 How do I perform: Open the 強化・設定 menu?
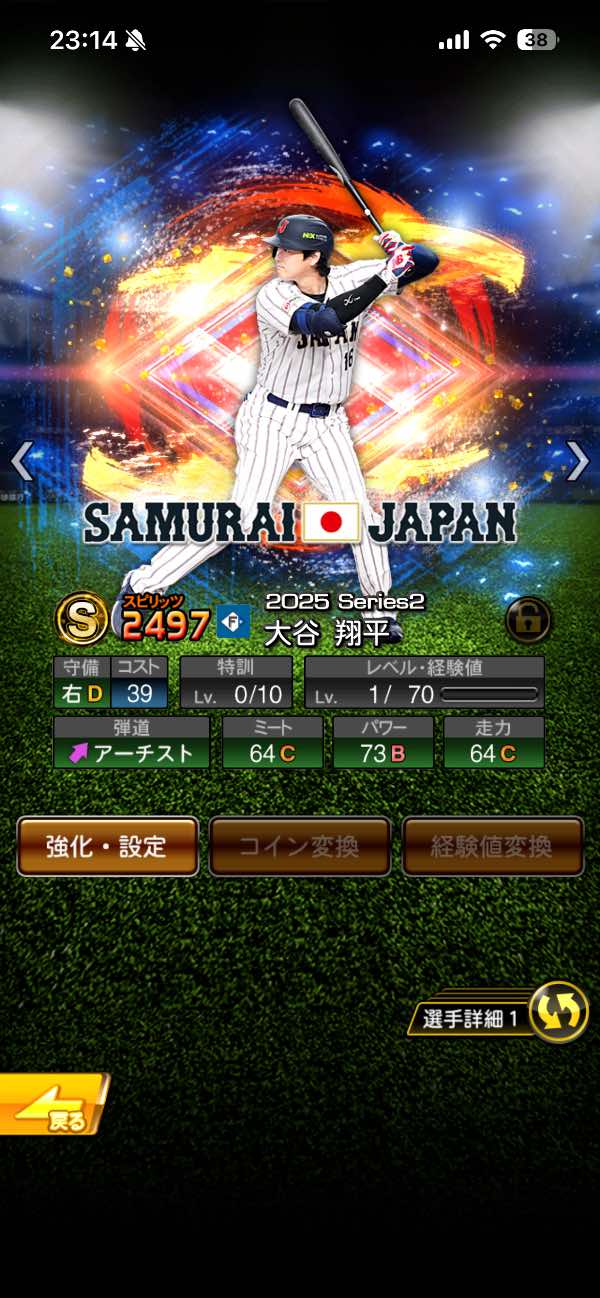pyautogui.click(x=107, y=846)
